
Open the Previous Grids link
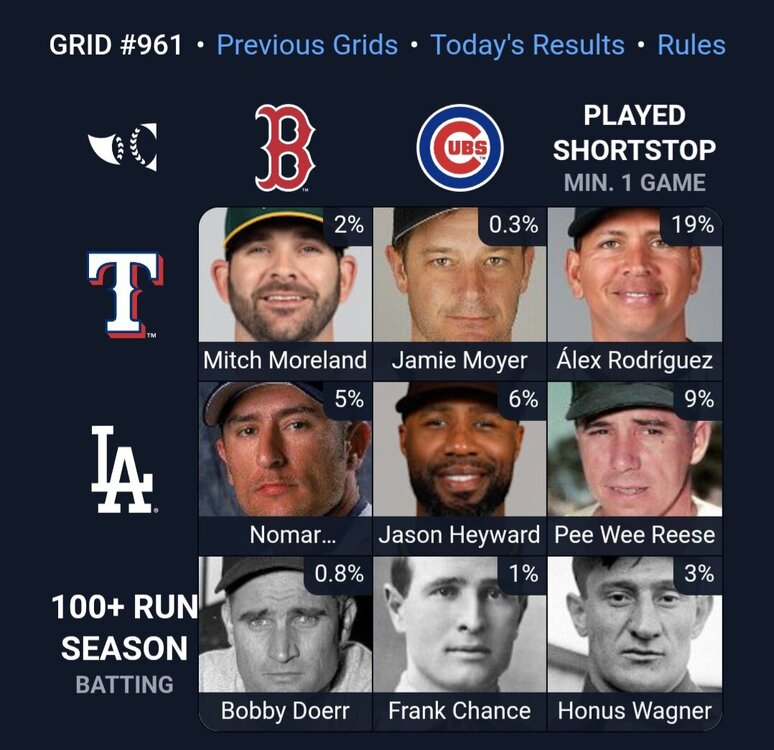[307, 45]
